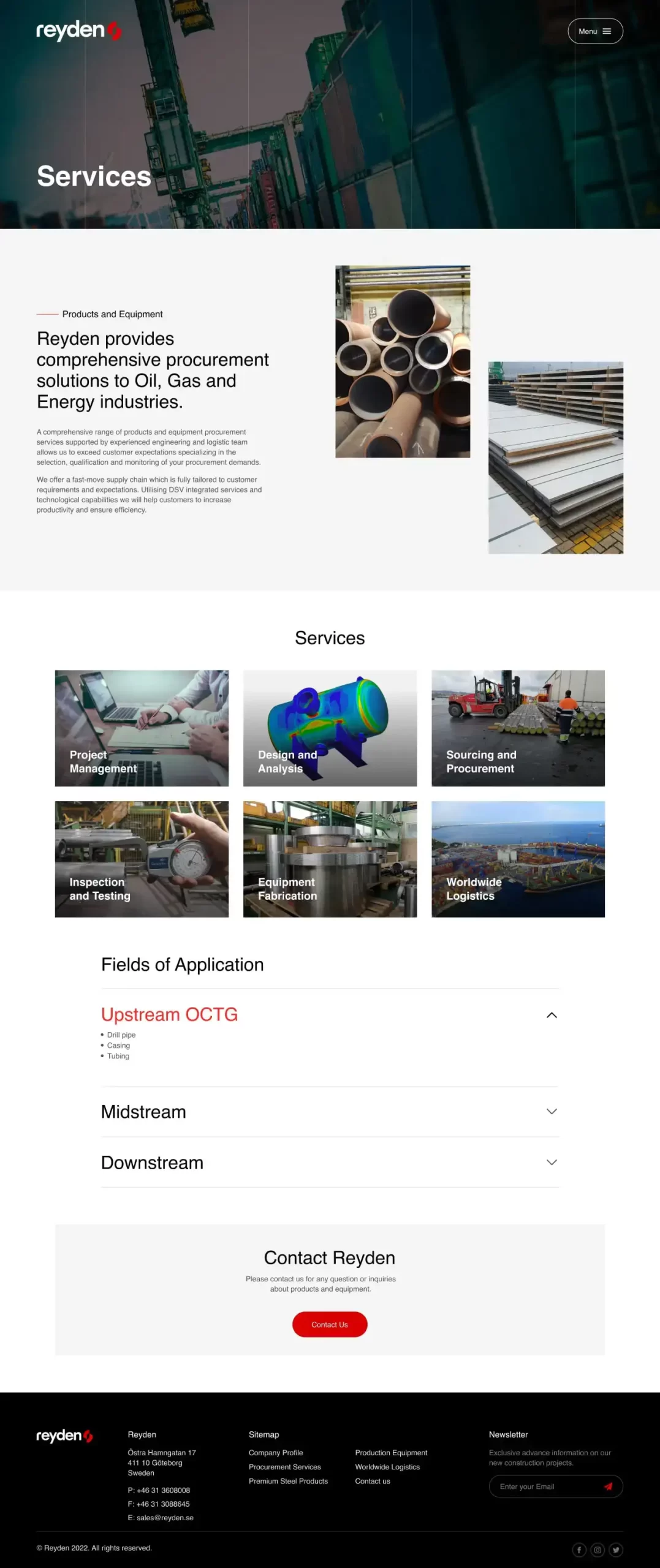Visit the Instagram page icon
This screenshot has width=660, height=1568.
pyautogui.click(x=597, y=1550)
